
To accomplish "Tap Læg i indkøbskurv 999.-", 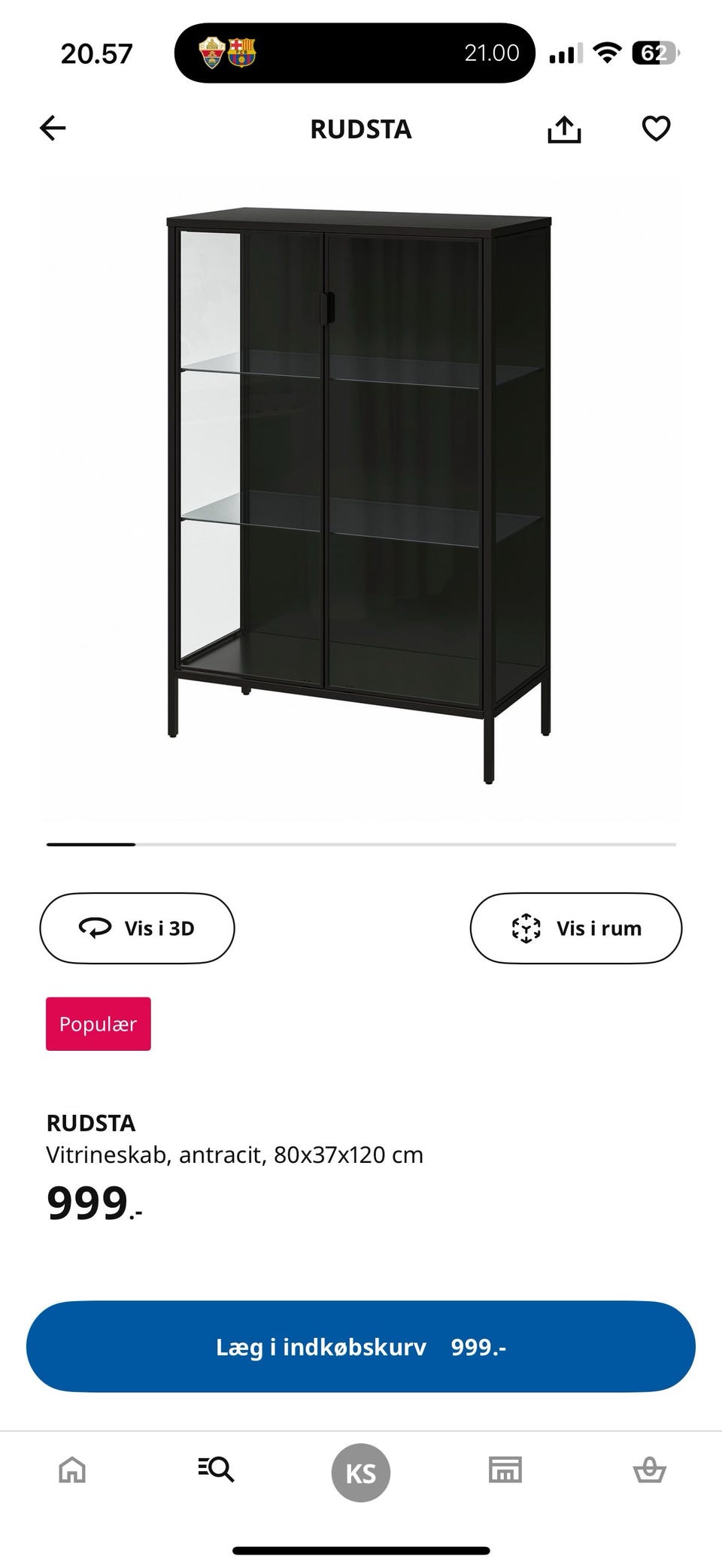I will 361,1346.
